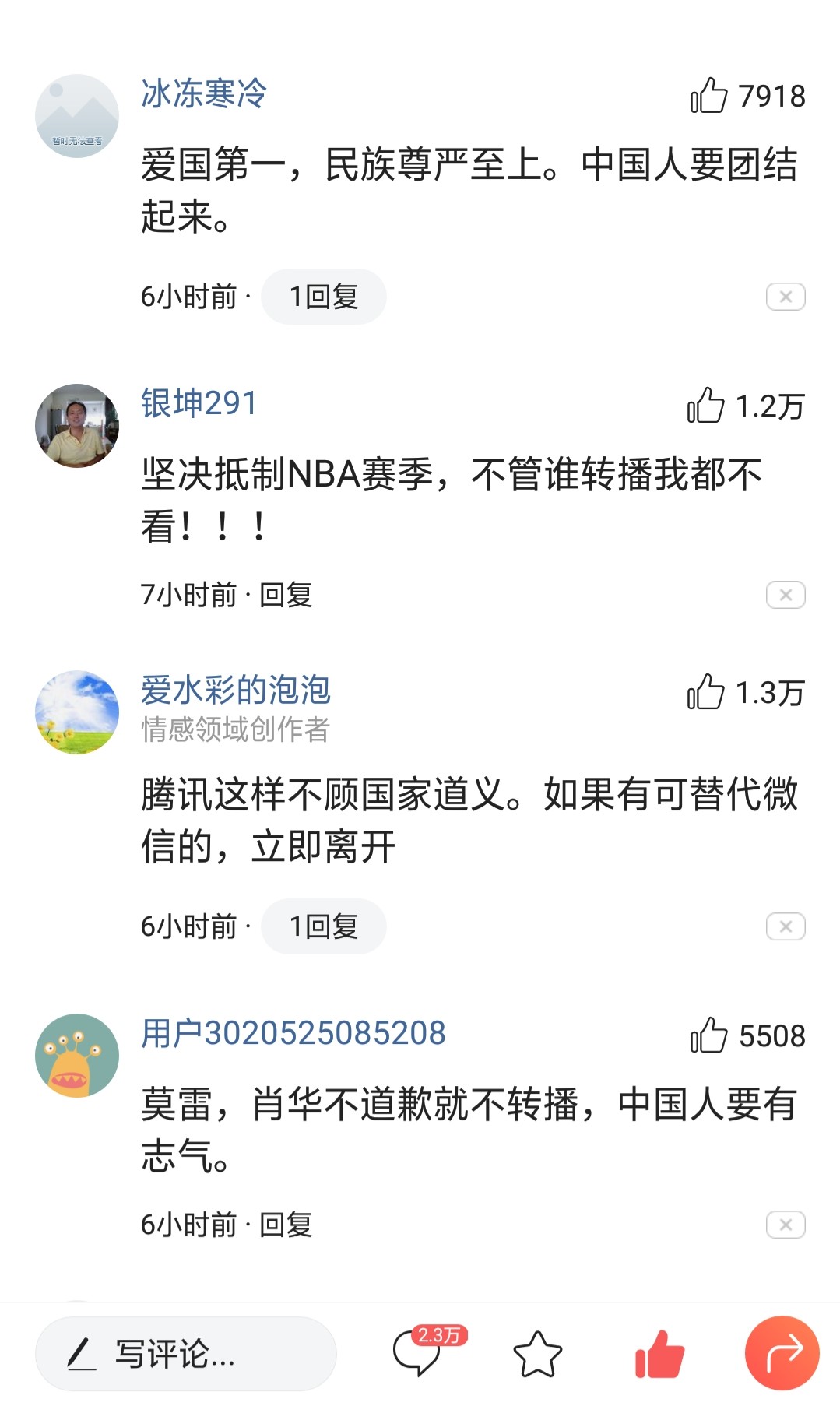Dismiss 冰冻寒冷's comment
Image resolution: width=840 pixels, height=1406 pixels.
pos(786,297)
